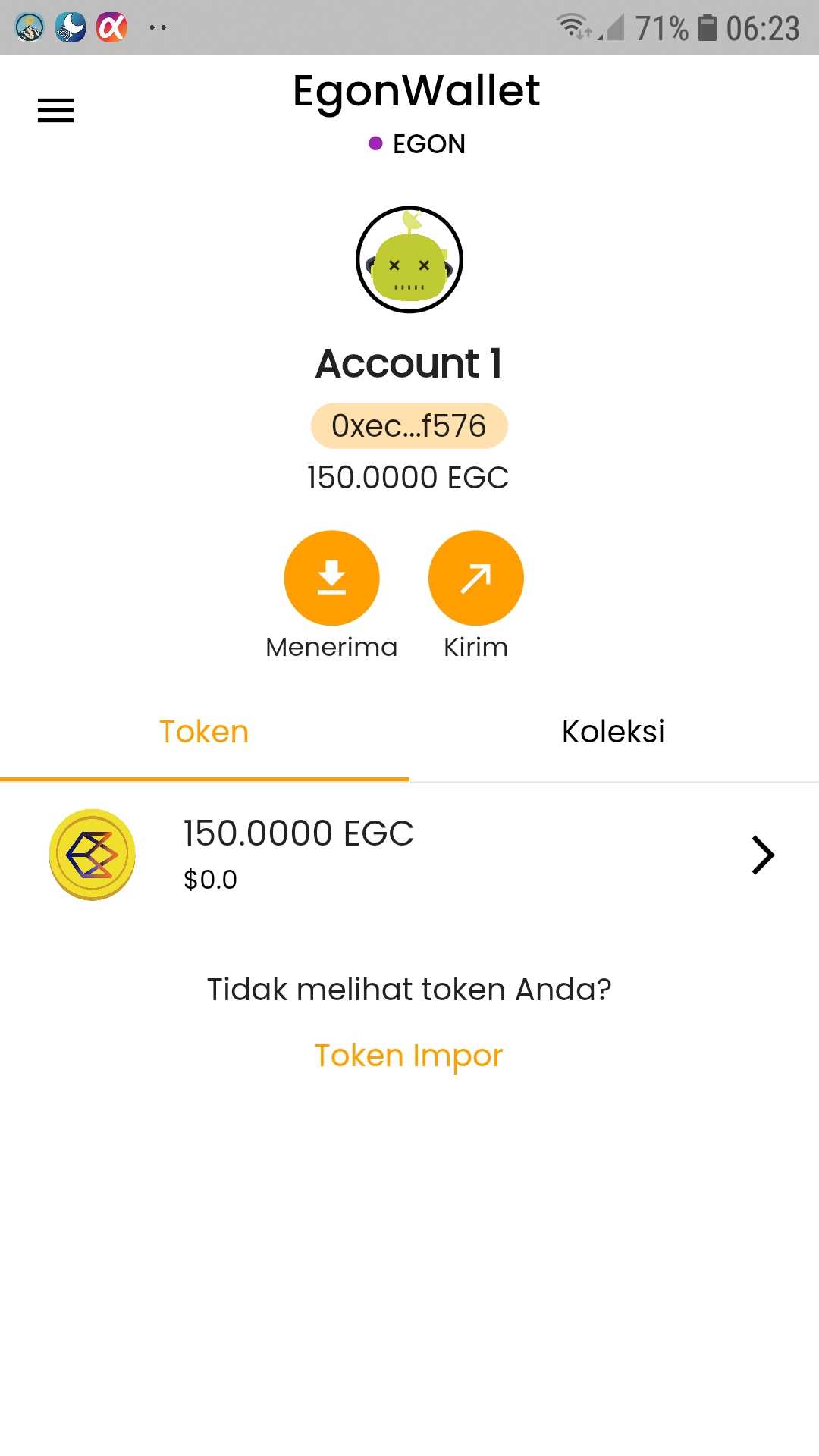Open the 150.0000 EGC token row
Image resolution: width=819 pixels, height=1456 pixels.
coord(409,855)
